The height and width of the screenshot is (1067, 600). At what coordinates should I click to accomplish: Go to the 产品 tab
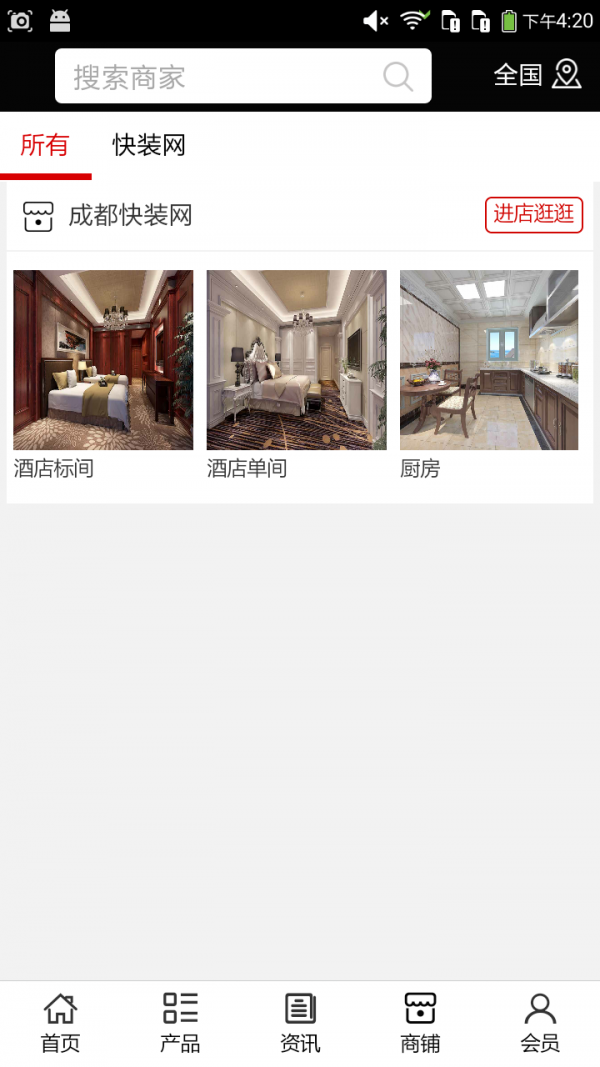coord(180,1023)
